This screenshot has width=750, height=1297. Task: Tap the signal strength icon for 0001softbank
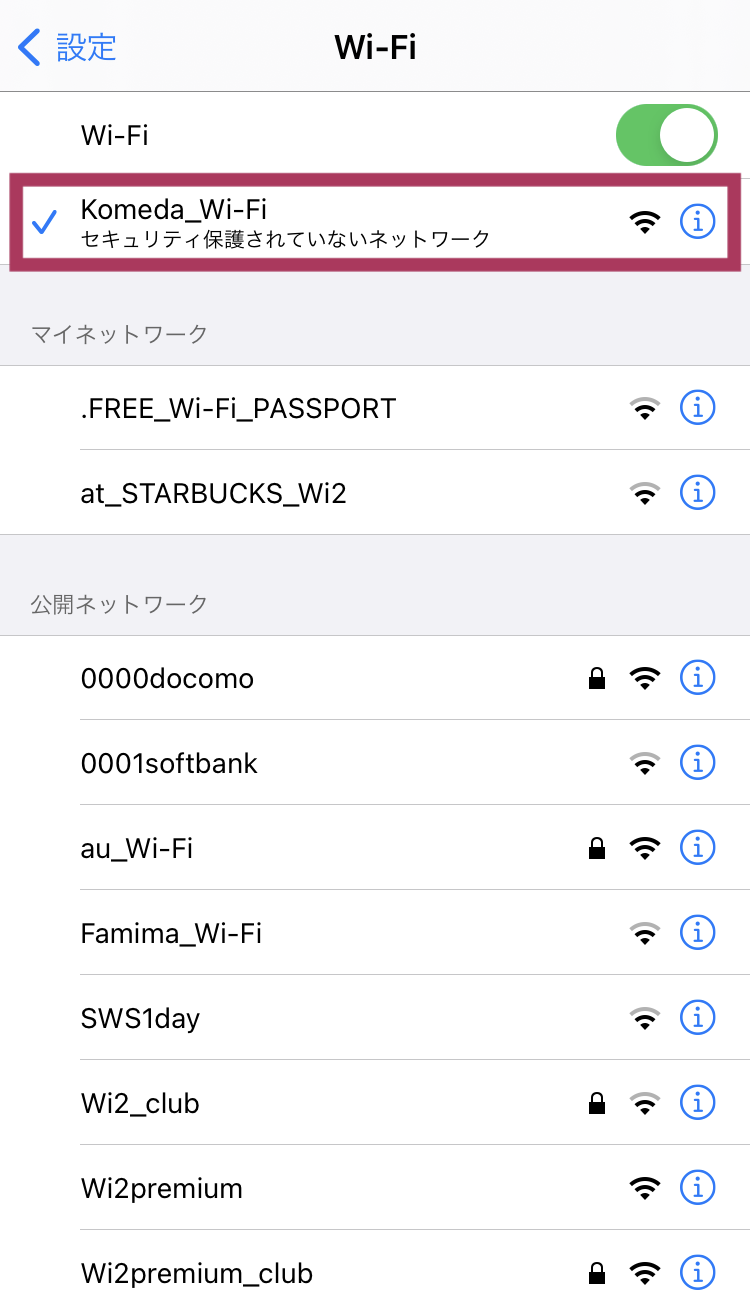[x=645, y=763]
